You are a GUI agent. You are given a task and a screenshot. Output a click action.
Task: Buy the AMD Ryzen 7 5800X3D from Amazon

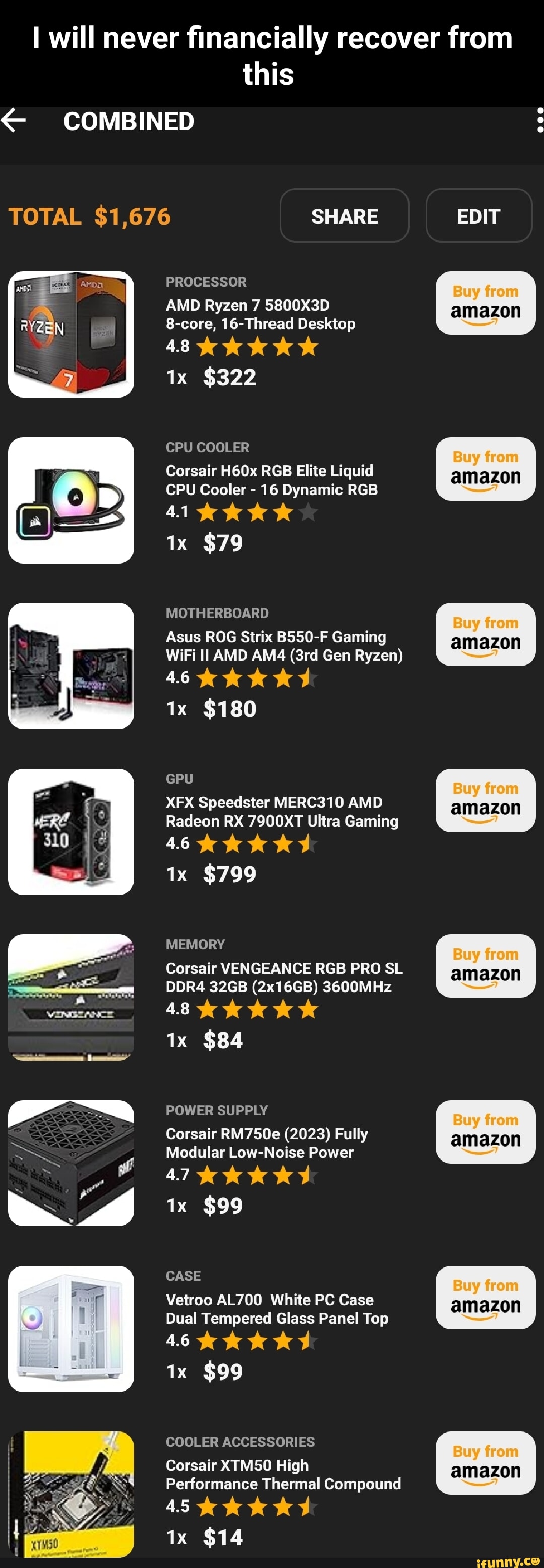(x=485, y=303)
